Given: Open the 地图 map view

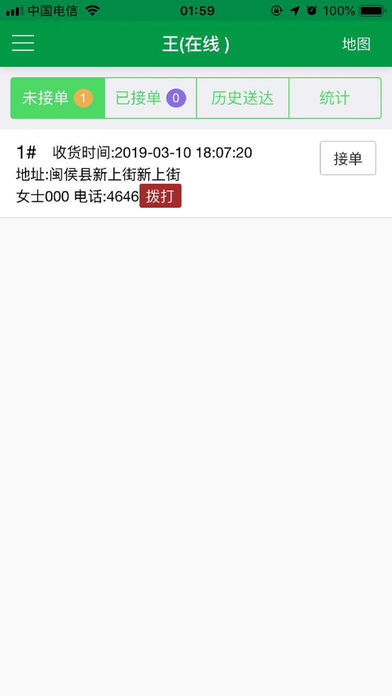Looking at the screenshot, I should pyautogui.click(x=356, y=44).
